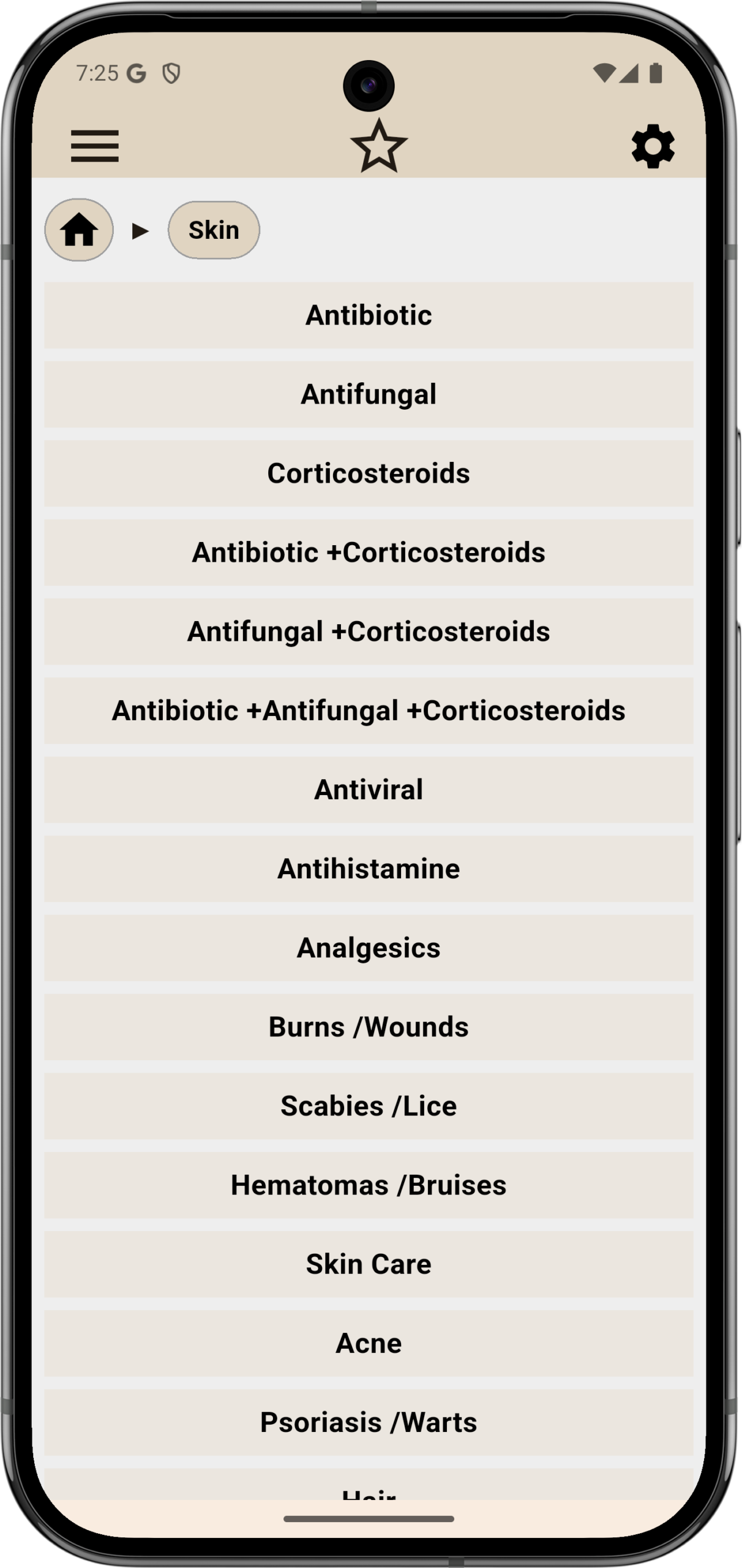742x1568 pixels.
Task: View the Antiviral category
Action: click(369, 789)
